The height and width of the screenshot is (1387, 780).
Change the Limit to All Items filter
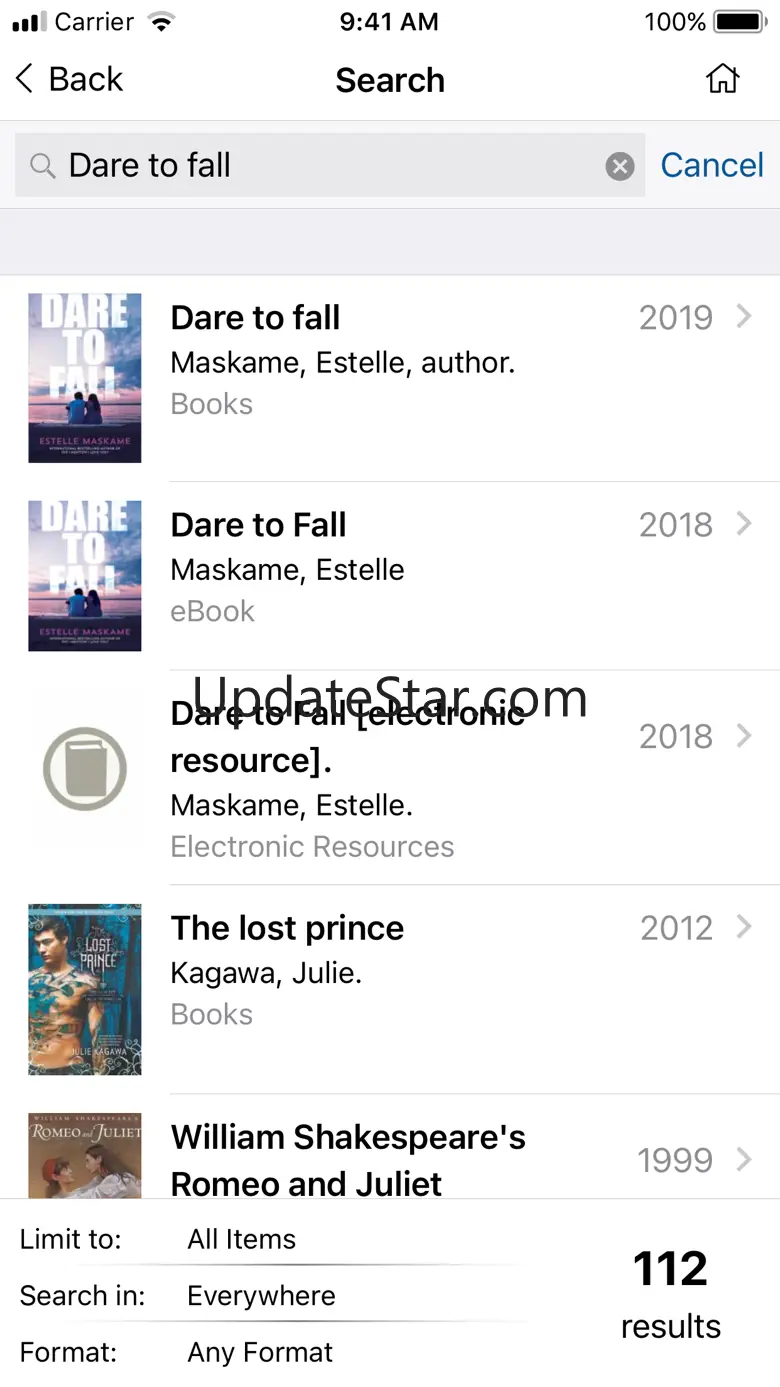point(242,1239)
